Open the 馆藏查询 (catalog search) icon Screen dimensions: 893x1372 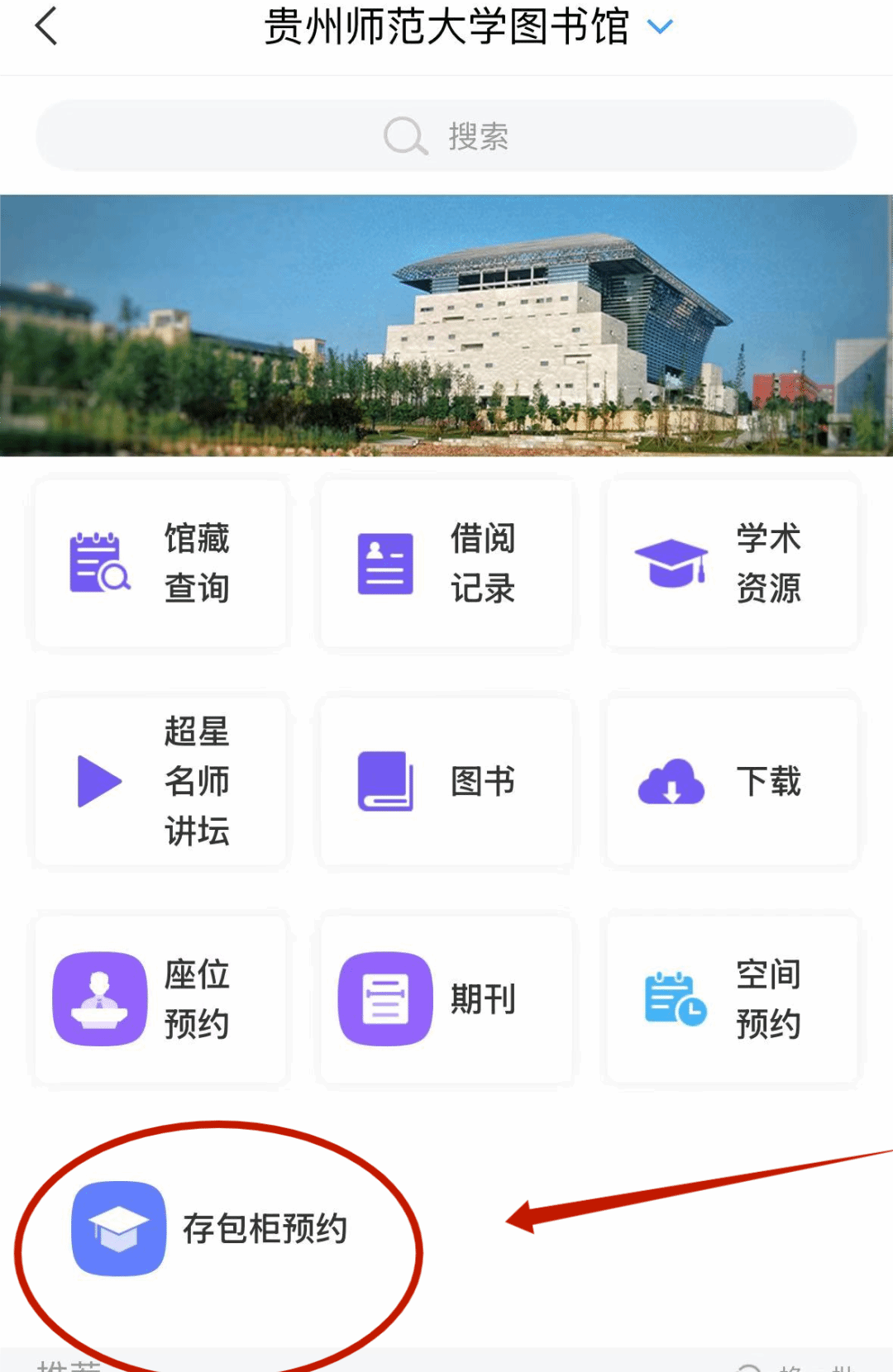pyautogui.click(x=159, y=564)
